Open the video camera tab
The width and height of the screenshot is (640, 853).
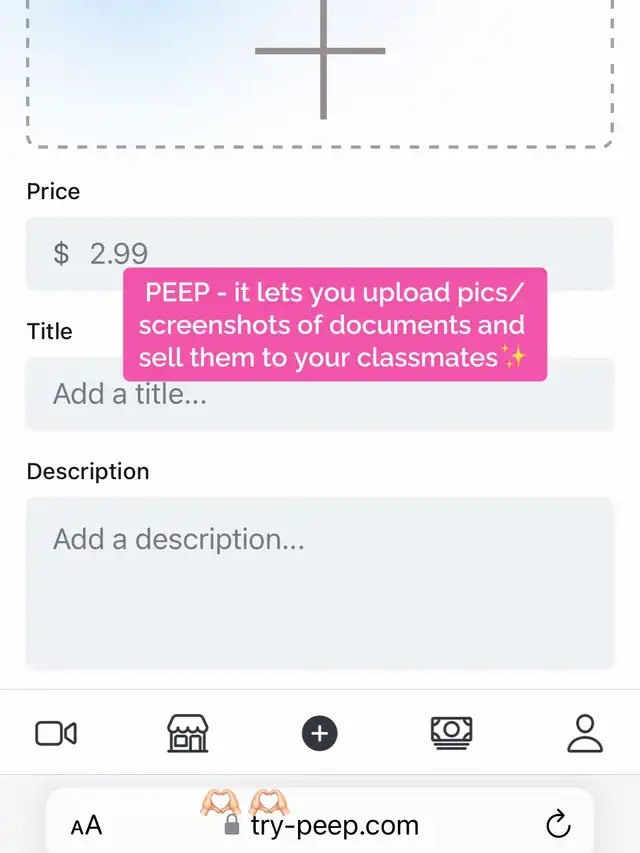56,734
